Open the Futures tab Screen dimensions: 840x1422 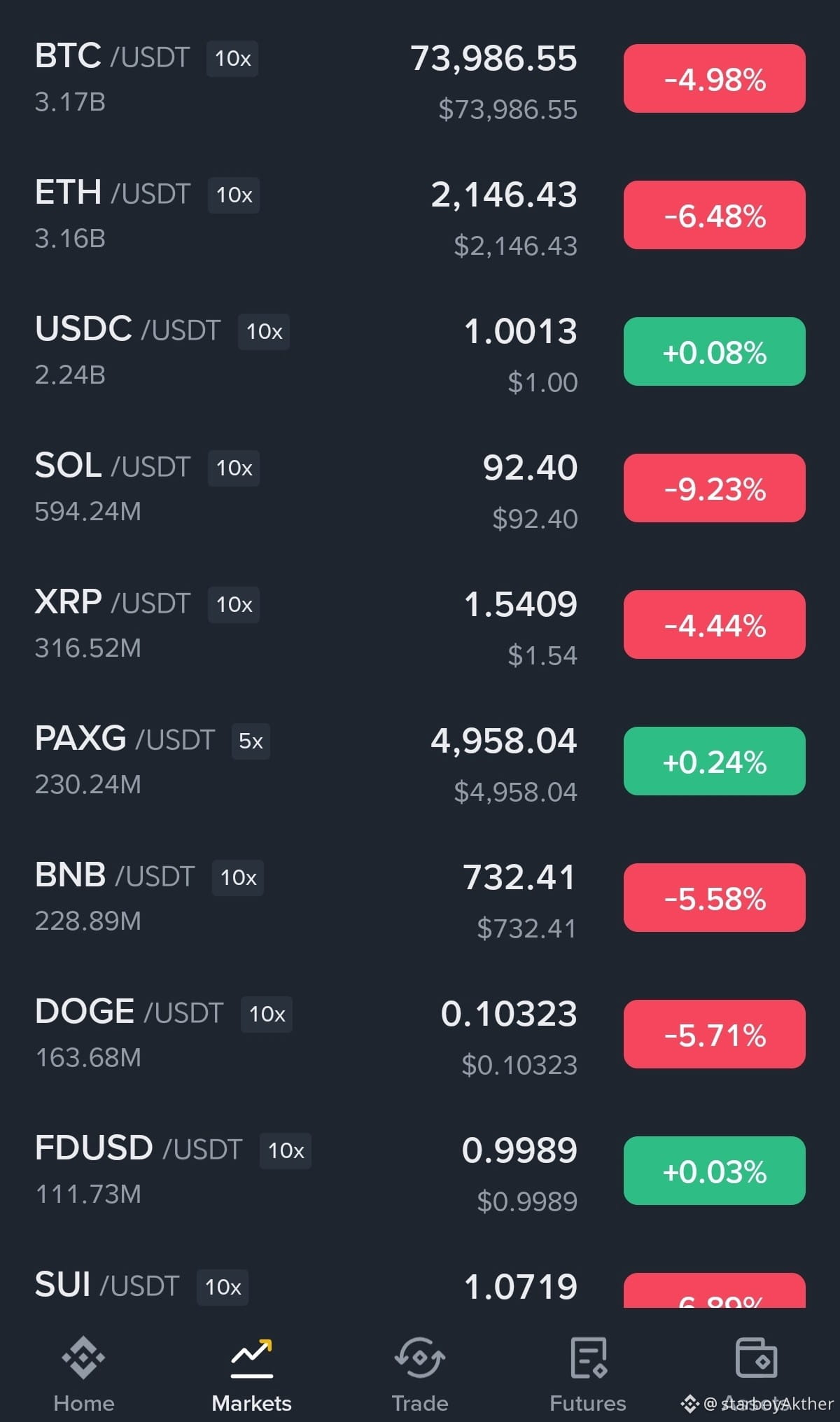coord(588,1375)
